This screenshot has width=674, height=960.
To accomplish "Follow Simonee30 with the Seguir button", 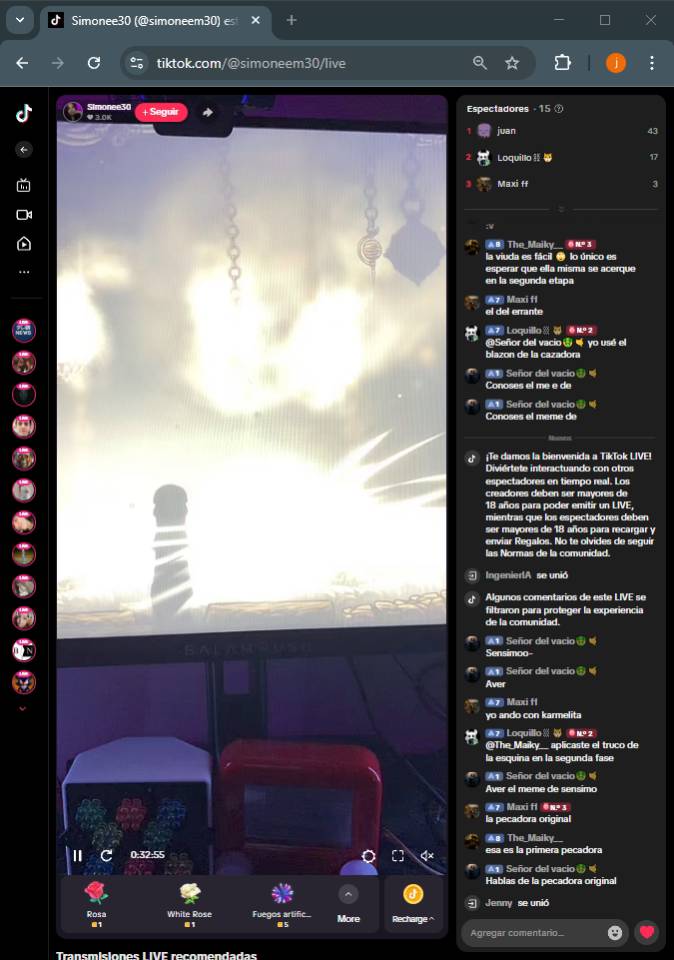I will point(161,112).
